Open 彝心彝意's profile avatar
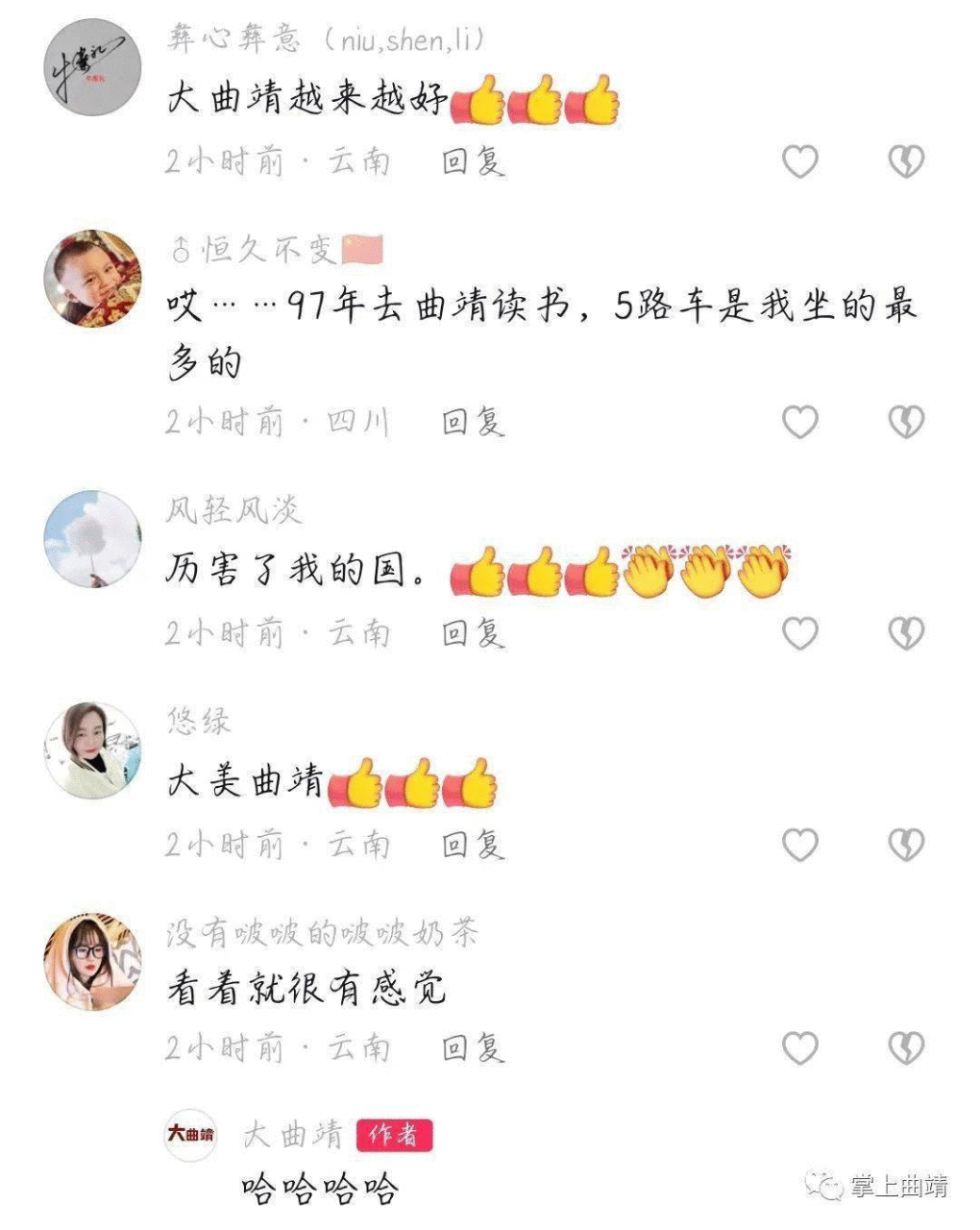This screenshot has width=980, height=1230. point(93,69)
